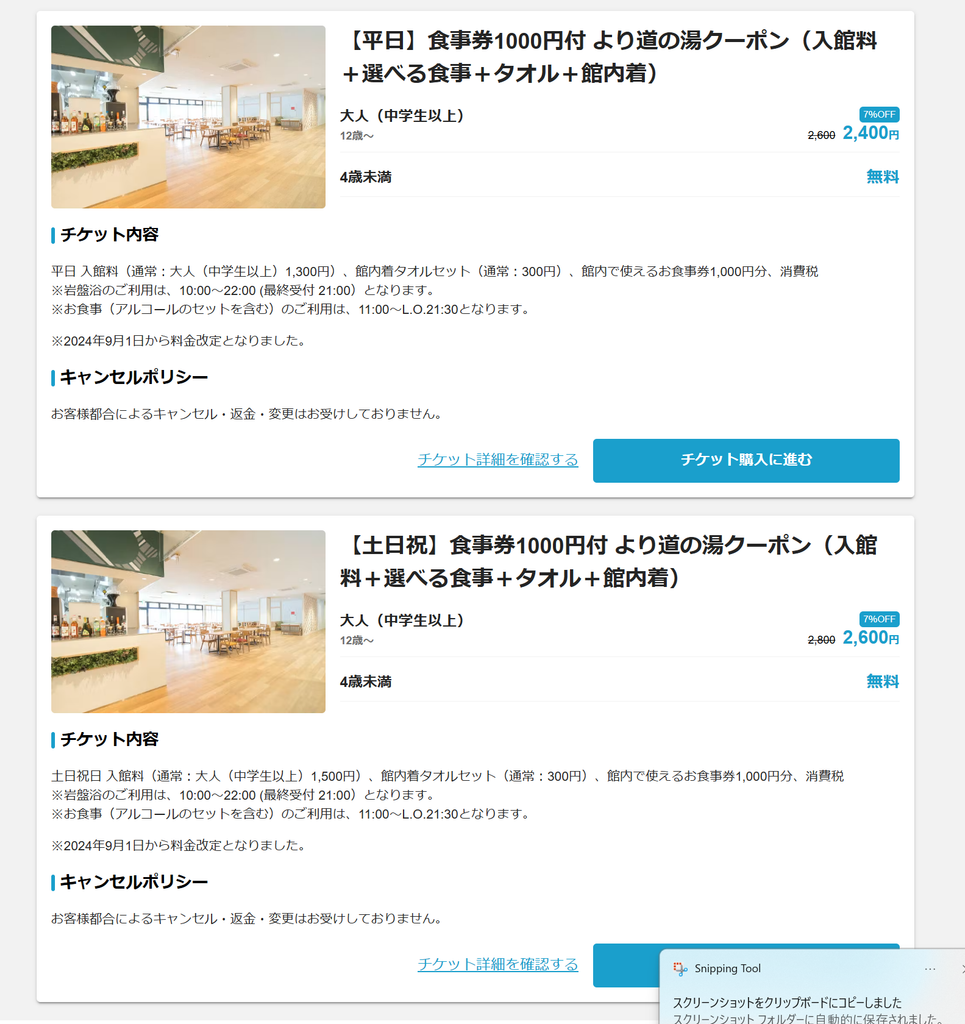The width and height of the screenshot is (965, 1024).
Task: Tap チケット購入に進む for the 平日 coupon
Action: [746, 460]
